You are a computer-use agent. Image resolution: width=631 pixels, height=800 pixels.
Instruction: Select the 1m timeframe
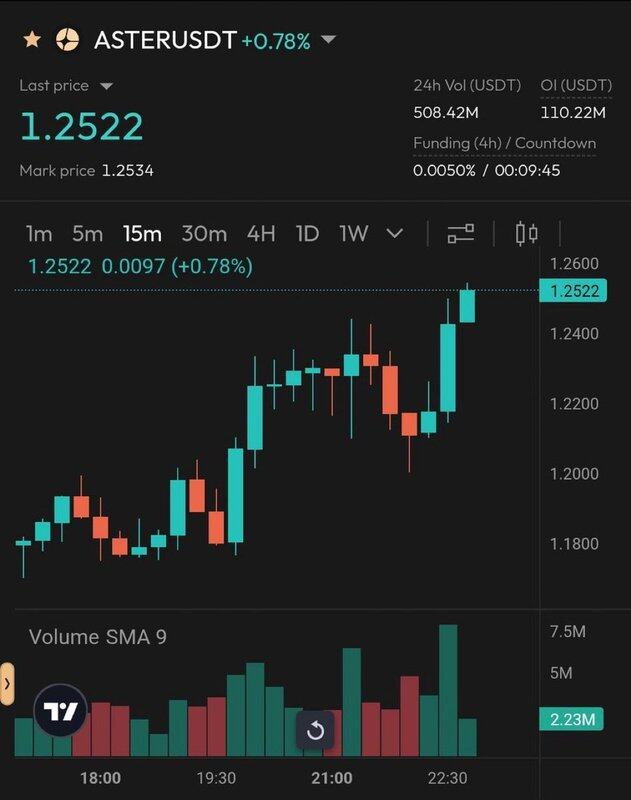click(39, 234)
